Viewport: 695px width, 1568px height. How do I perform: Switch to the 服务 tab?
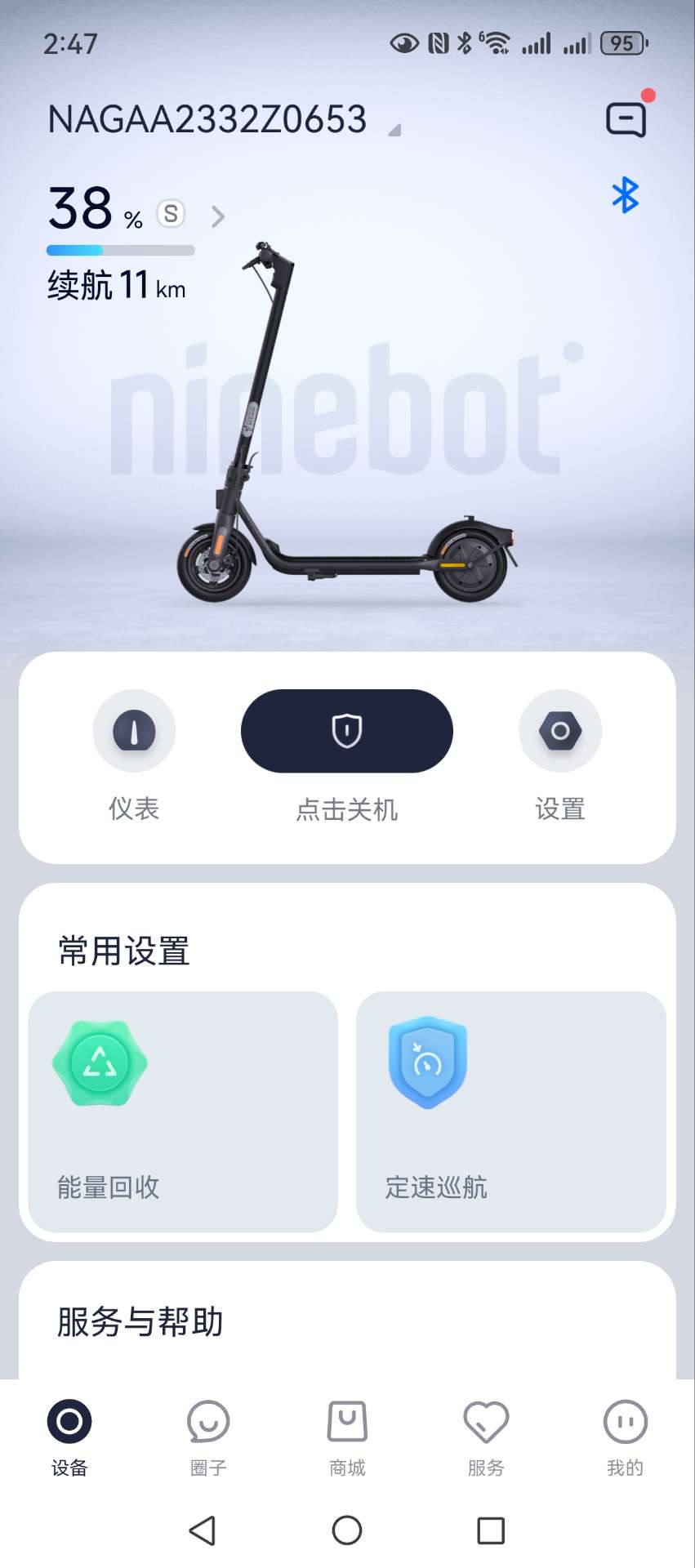point(486,1438)
